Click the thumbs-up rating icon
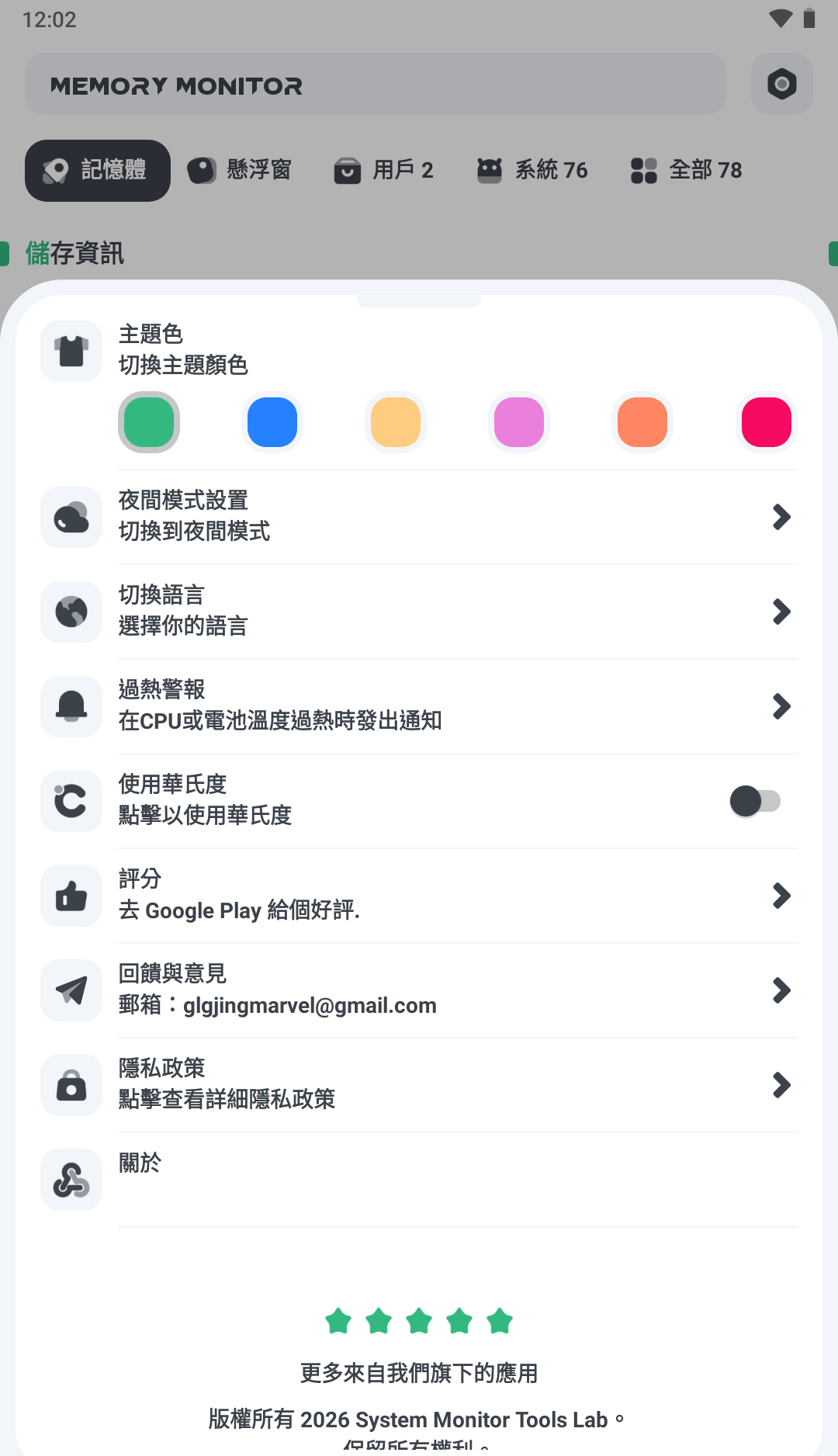 click(71, 896)
